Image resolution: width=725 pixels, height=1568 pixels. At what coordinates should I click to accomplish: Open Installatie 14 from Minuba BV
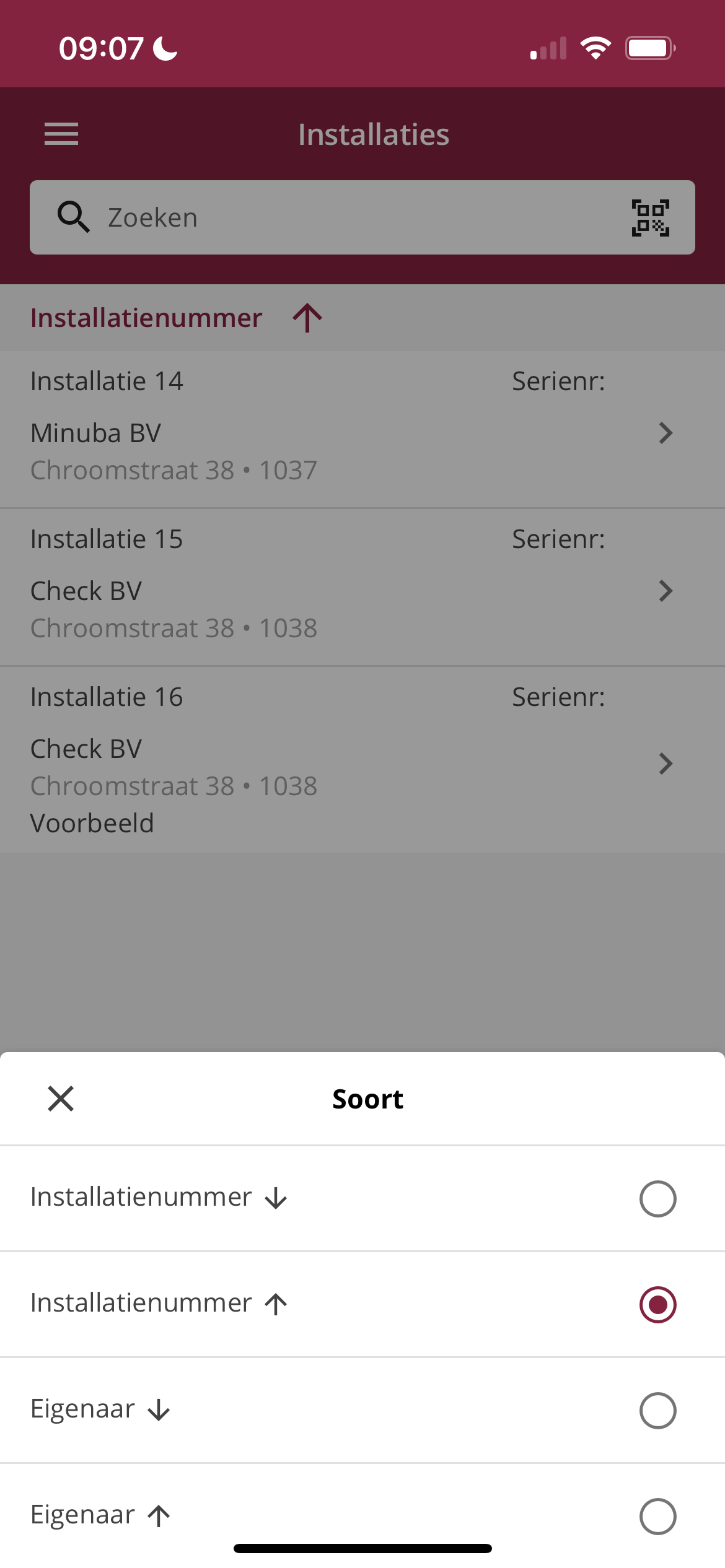pyautogui.click(x=362, y=429)
